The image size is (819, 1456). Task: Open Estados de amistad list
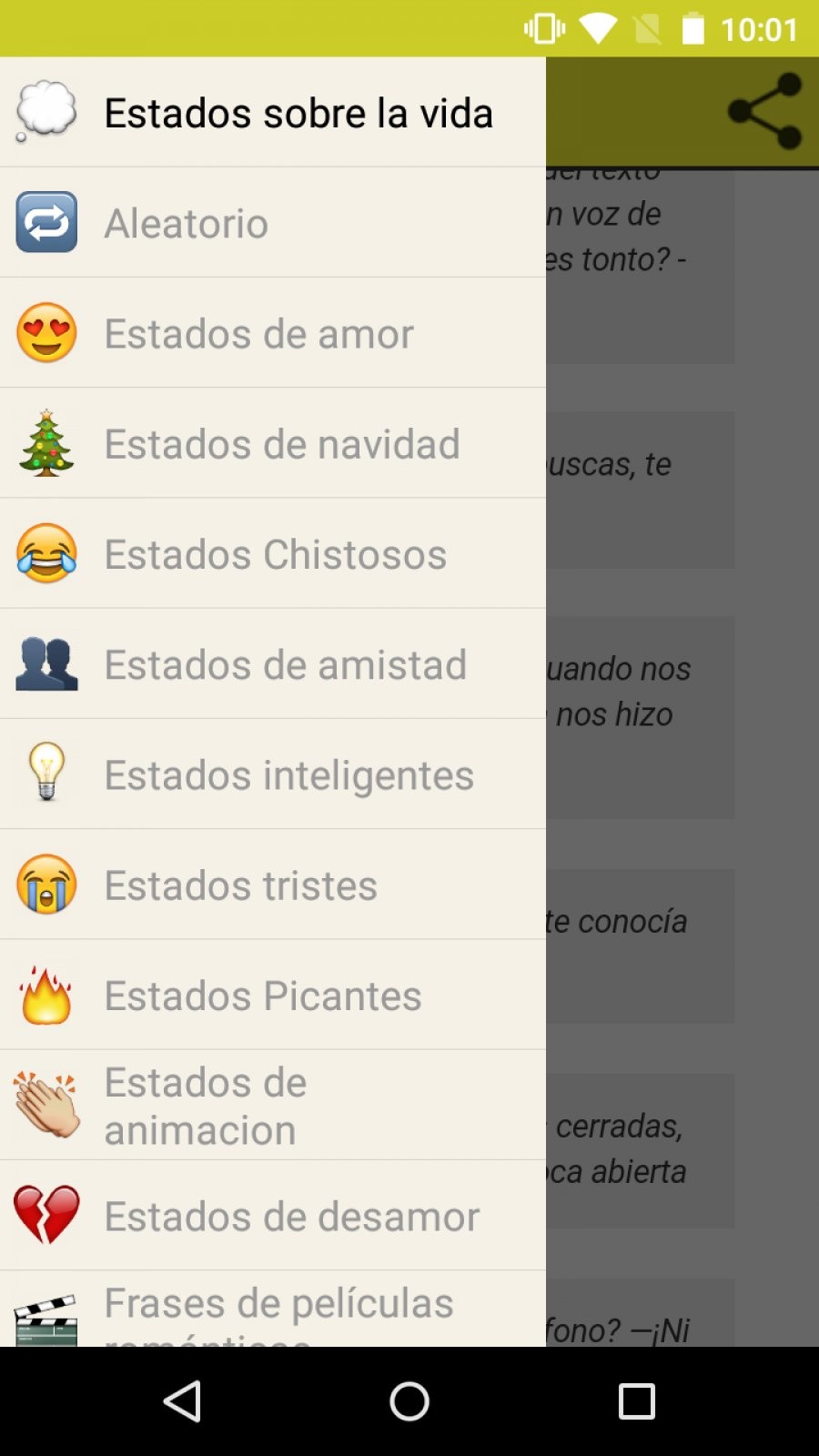coord(273,664)
